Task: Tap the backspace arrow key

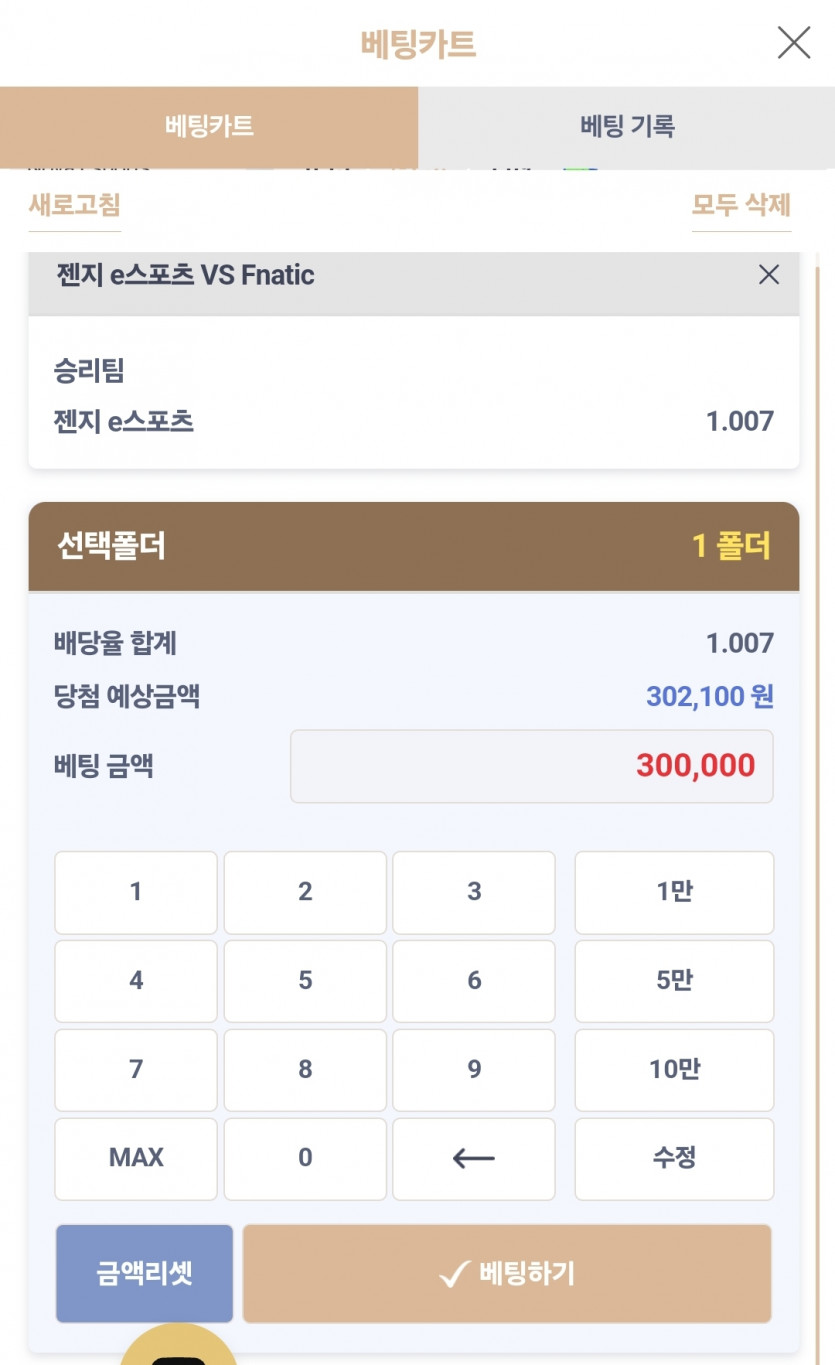Action: click(x=474, y=1158)
